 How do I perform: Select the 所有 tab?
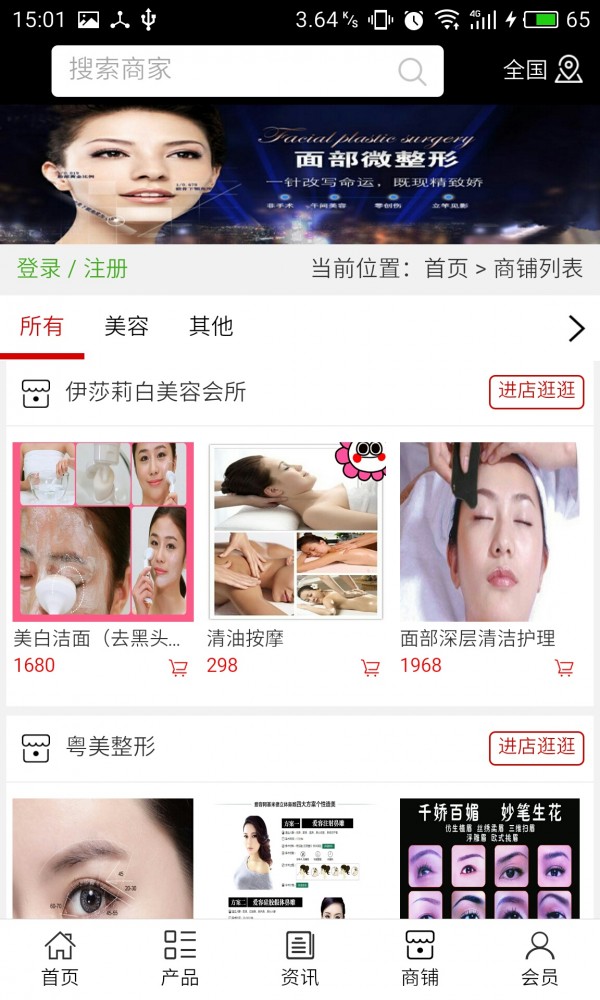[42, 326]
